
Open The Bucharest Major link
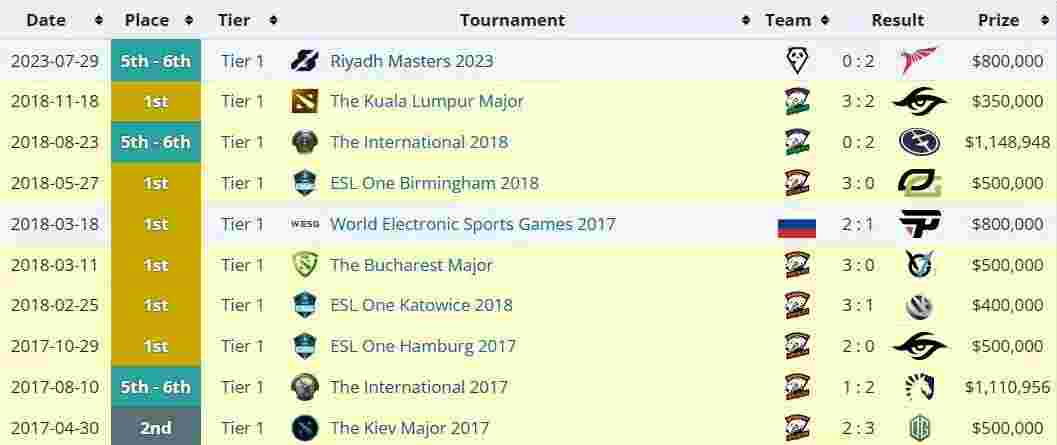411,265
